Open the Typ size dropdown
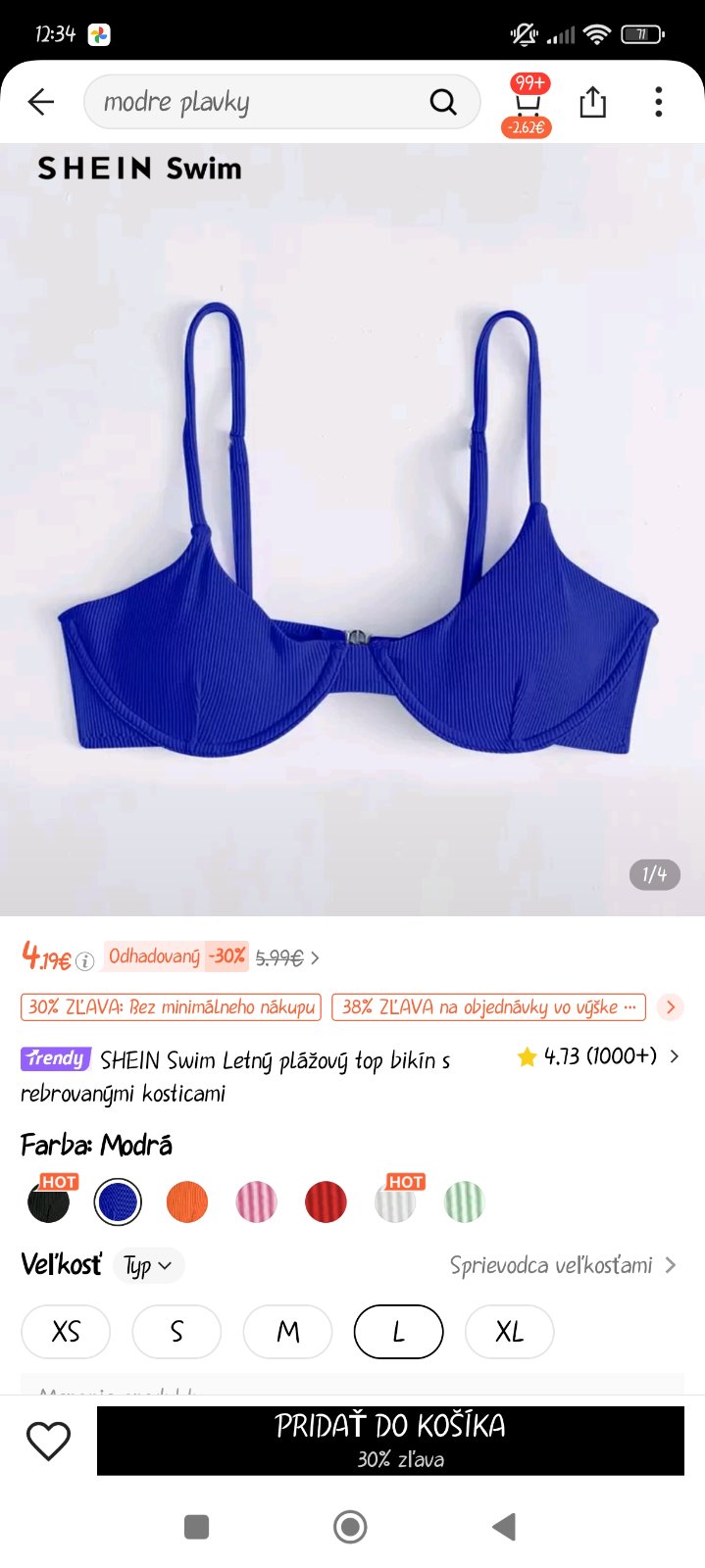705x1568 pixels. tap(148, 1266)
